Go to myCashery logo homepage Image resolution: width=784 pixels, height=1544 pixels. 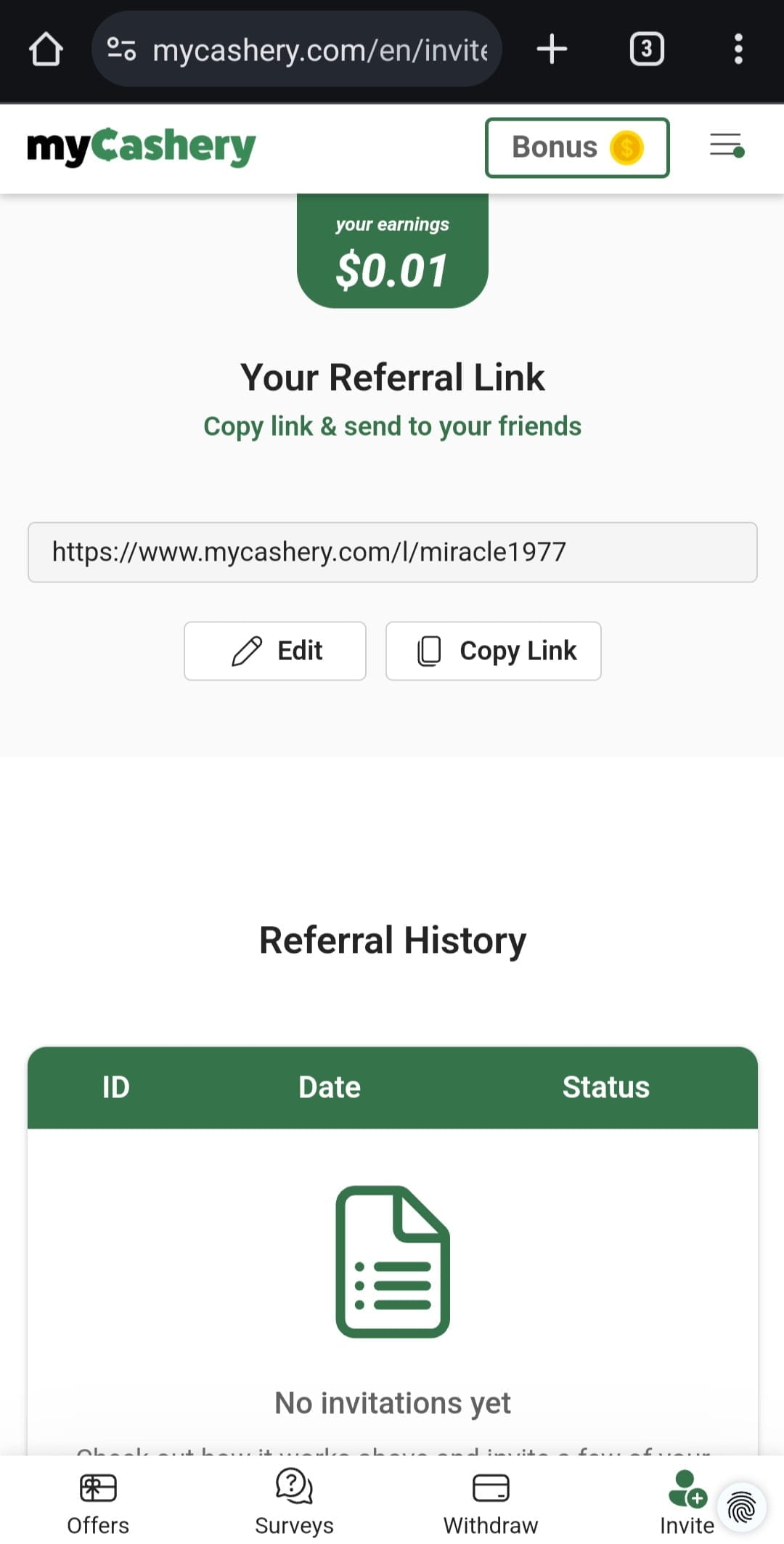click(142, 147)
